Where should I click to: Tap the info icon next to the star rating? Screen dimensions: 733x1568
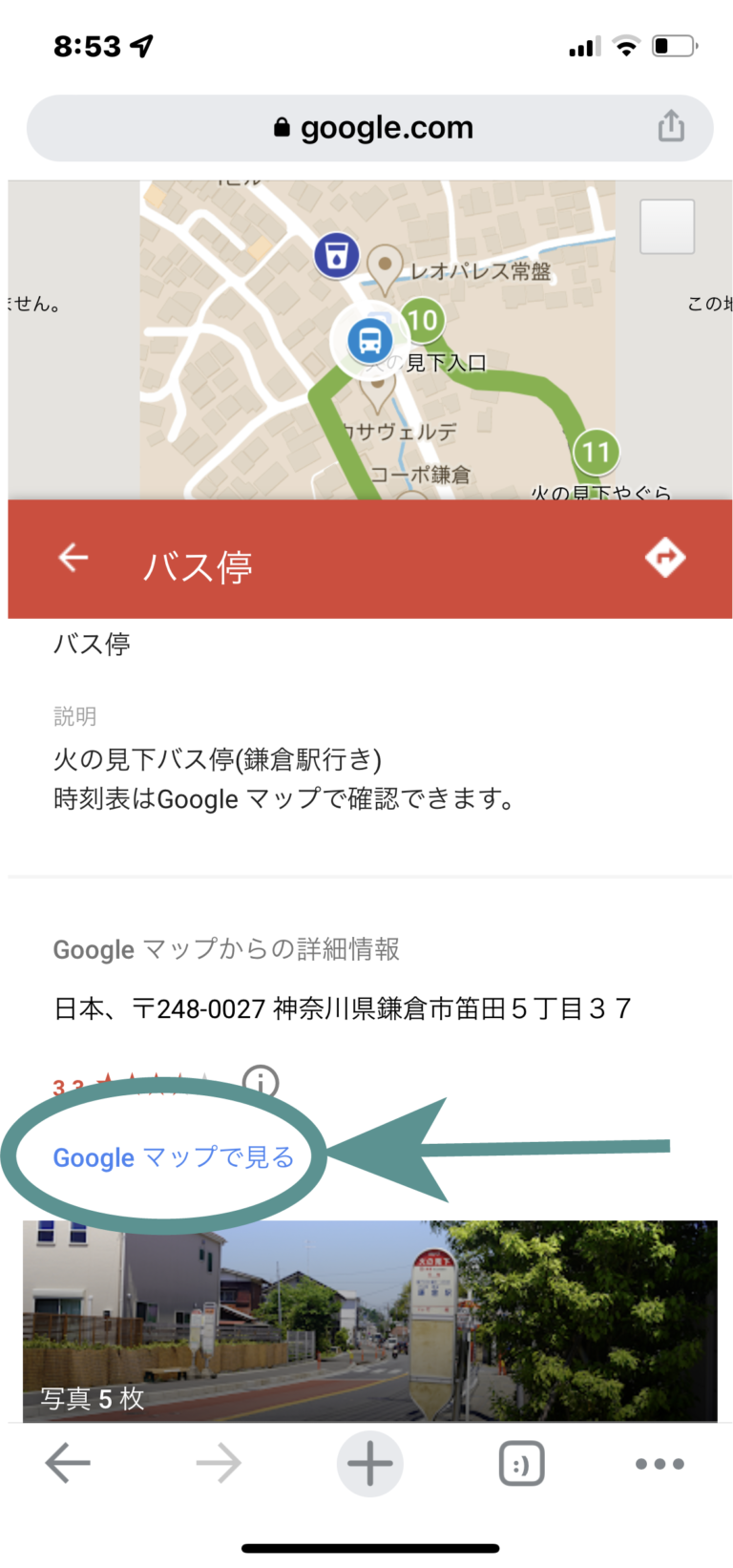pos(261,1082)
